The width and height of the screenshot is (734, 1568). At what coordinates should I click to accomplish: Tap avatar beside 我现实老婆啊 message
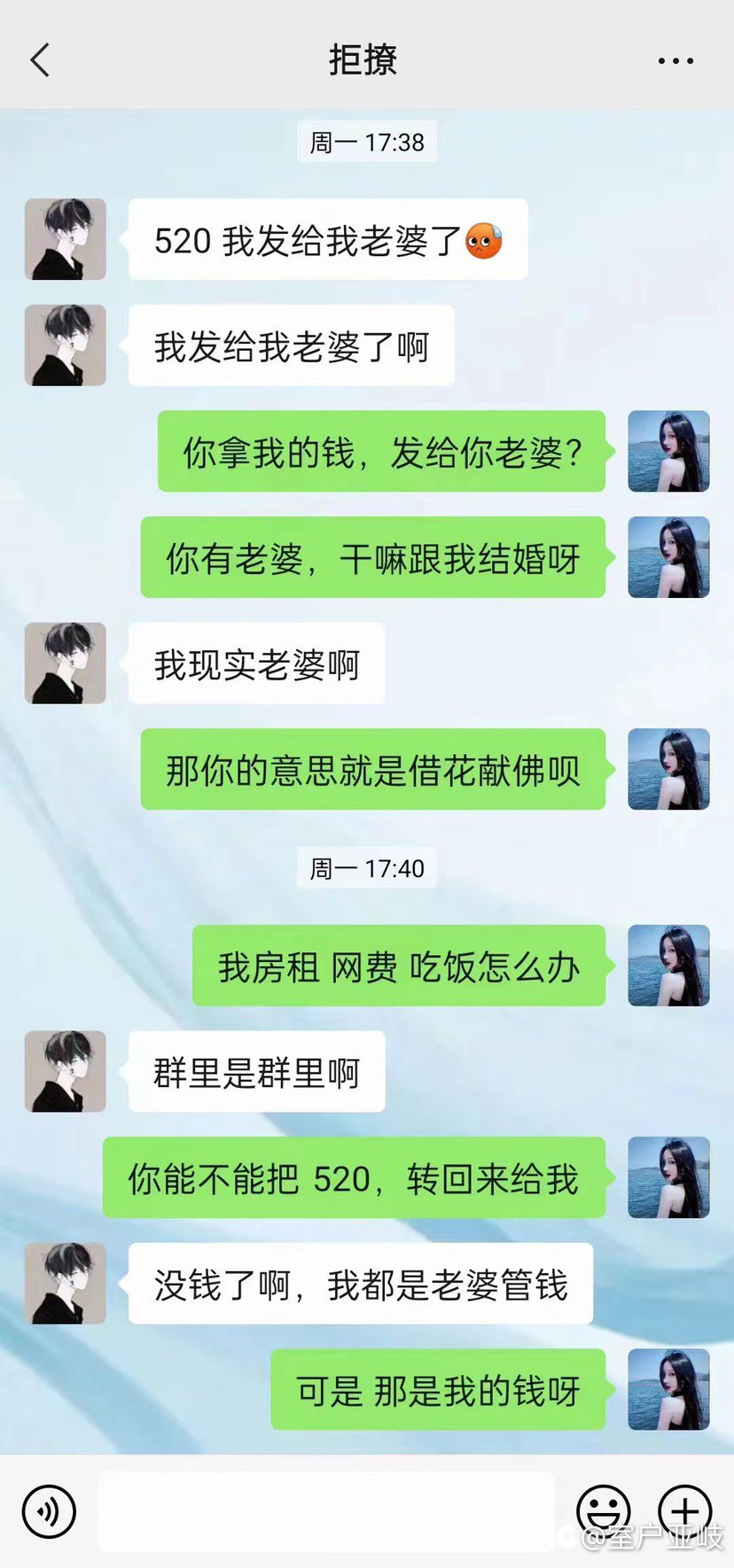coord(65,664)
